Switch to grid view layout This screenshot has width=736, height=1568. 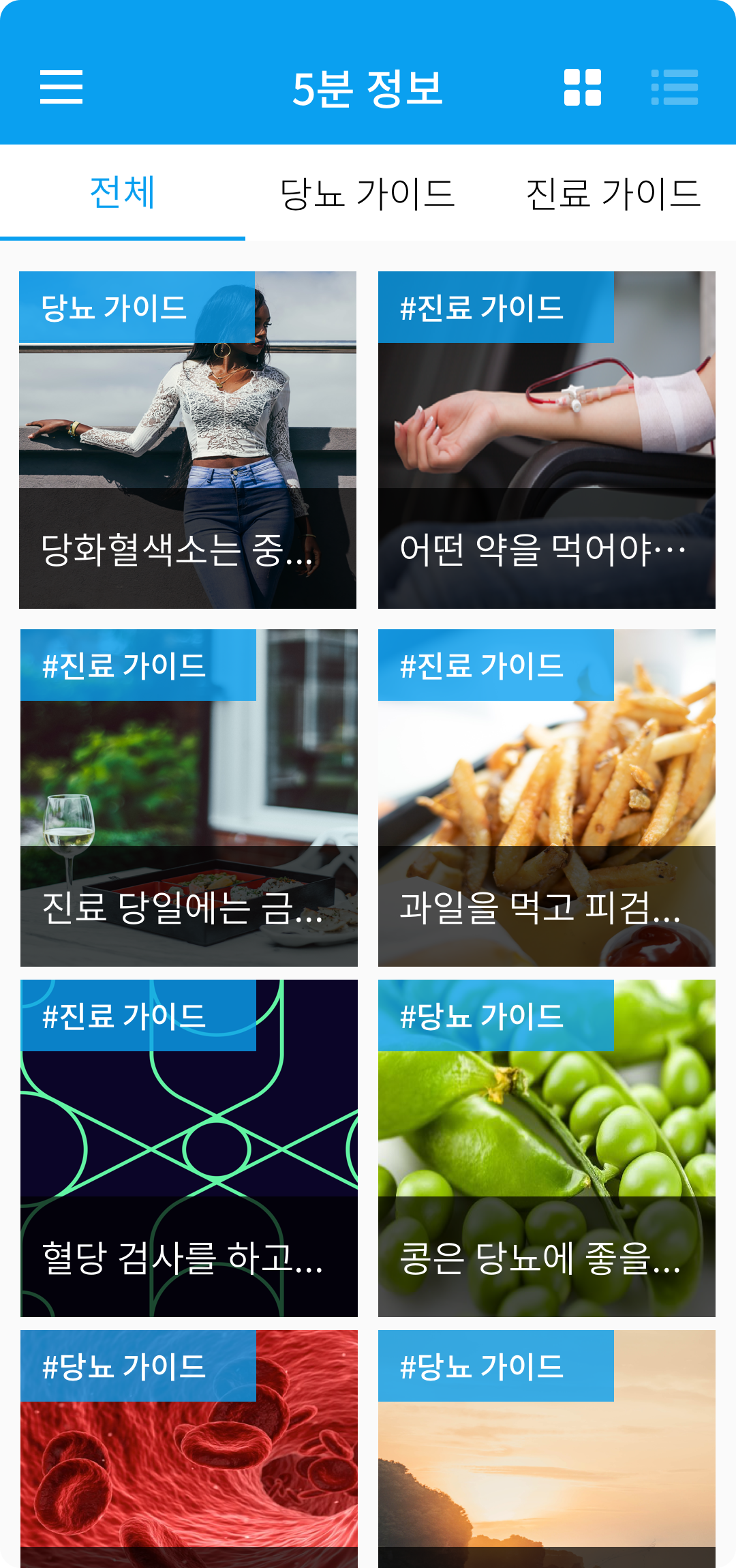pyautogui.click(x=583, y=87)
